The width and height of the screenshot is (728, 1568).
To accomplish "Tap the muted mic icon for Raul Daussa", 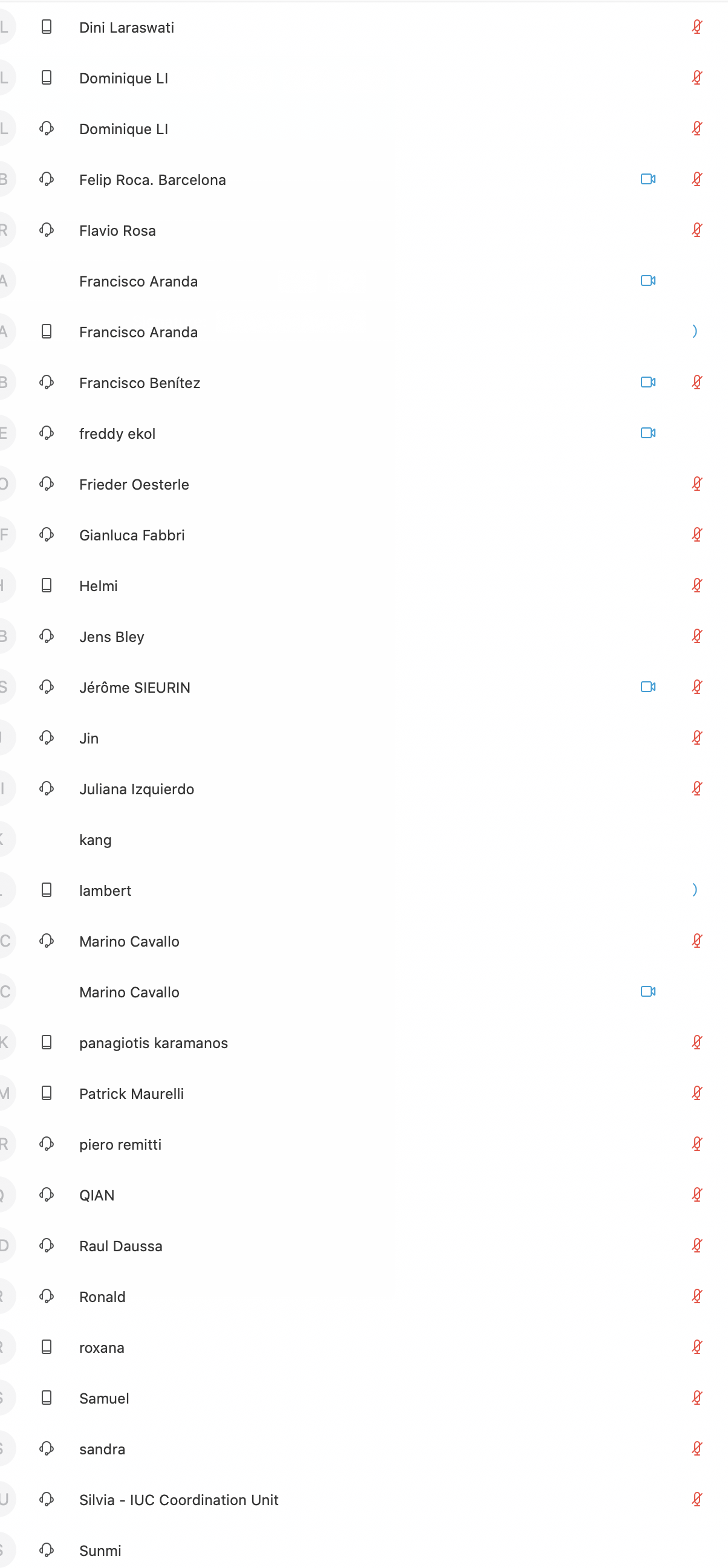I will [697, 1245].
